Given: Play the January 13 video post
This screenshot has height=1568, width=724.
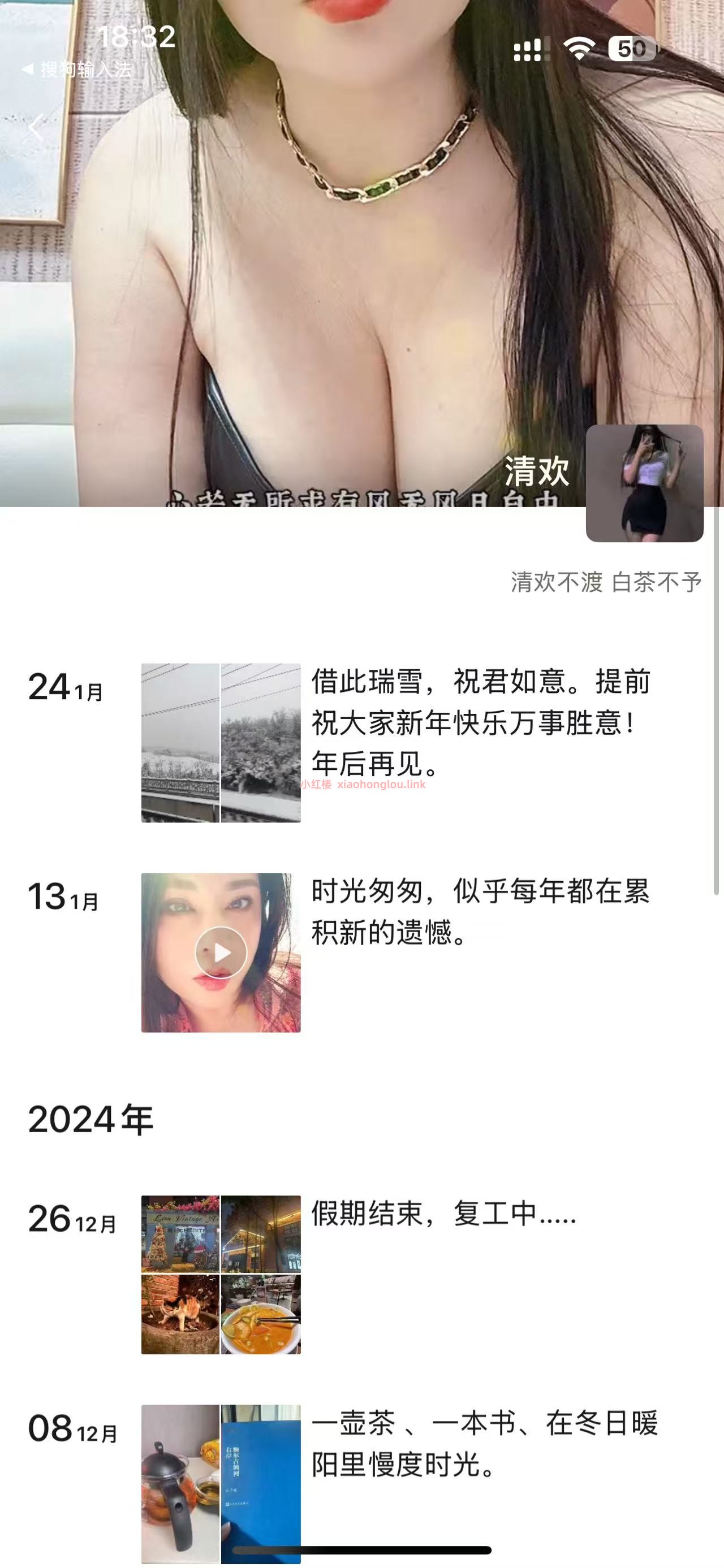Looking at the screenshot, I should tap(221, 952).
